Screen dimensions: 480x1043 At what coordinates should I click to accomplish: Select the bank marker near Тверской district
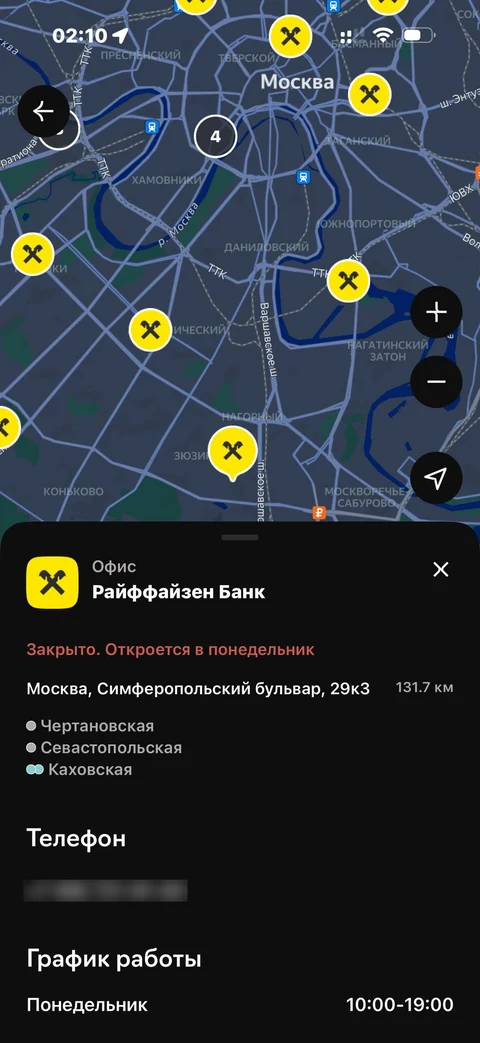point(291,36)
